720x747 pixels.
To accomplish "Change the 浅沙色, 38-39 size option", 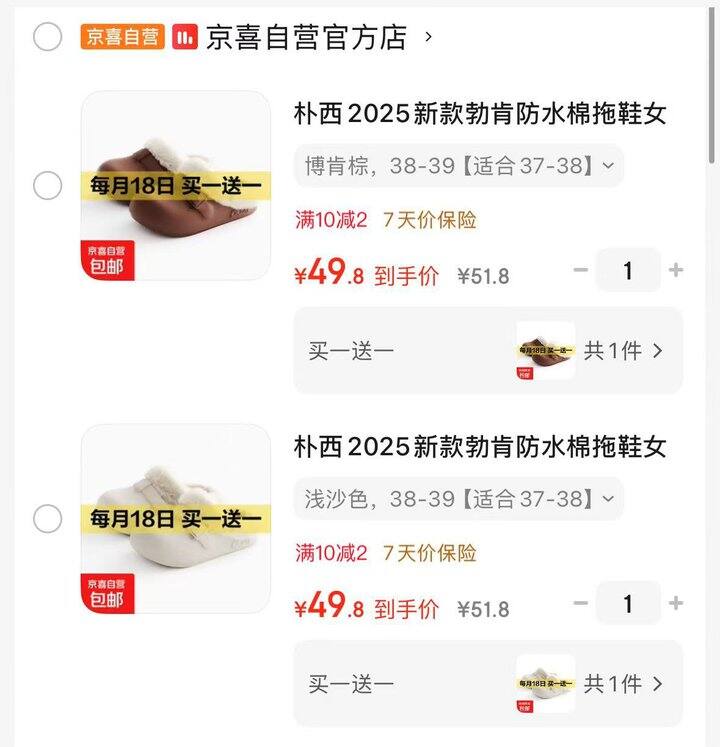I will [x=458, y=498].
